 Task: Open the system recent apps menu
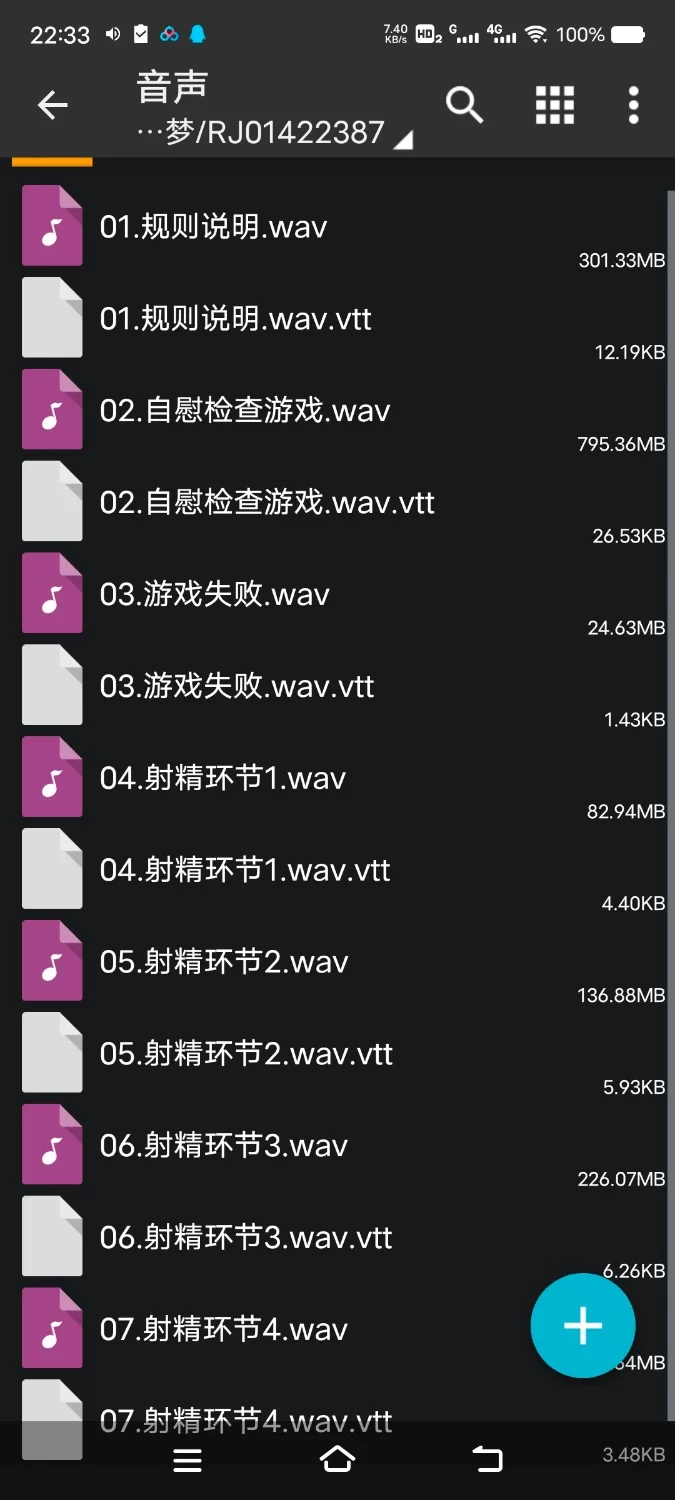[x=187, y=1460]
